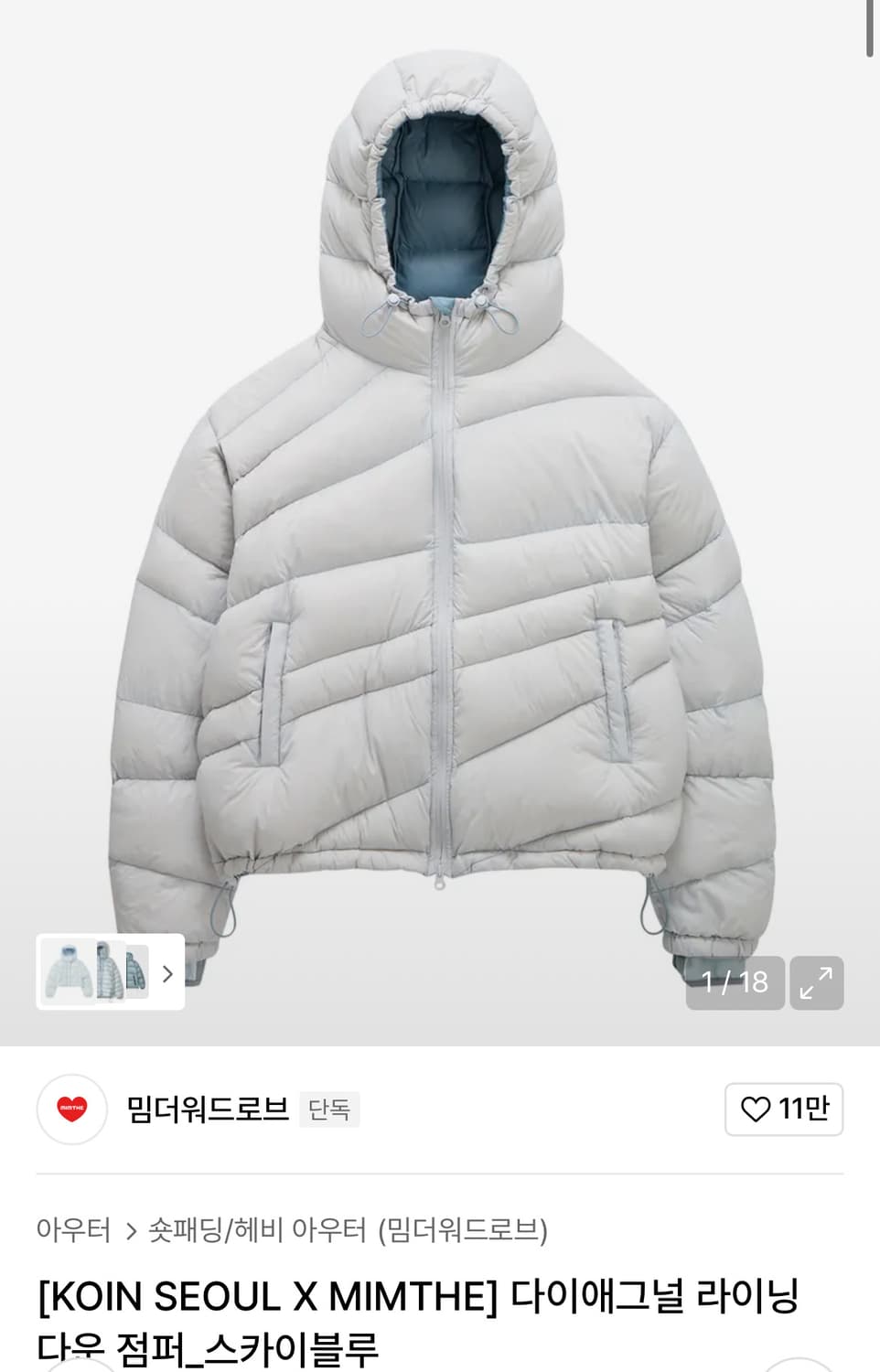Image resolution: width=880 pixels, height=1372 pixels.
Task: Go to 숏패딩/헤비 아우터 category
Action: (256, 1230)
